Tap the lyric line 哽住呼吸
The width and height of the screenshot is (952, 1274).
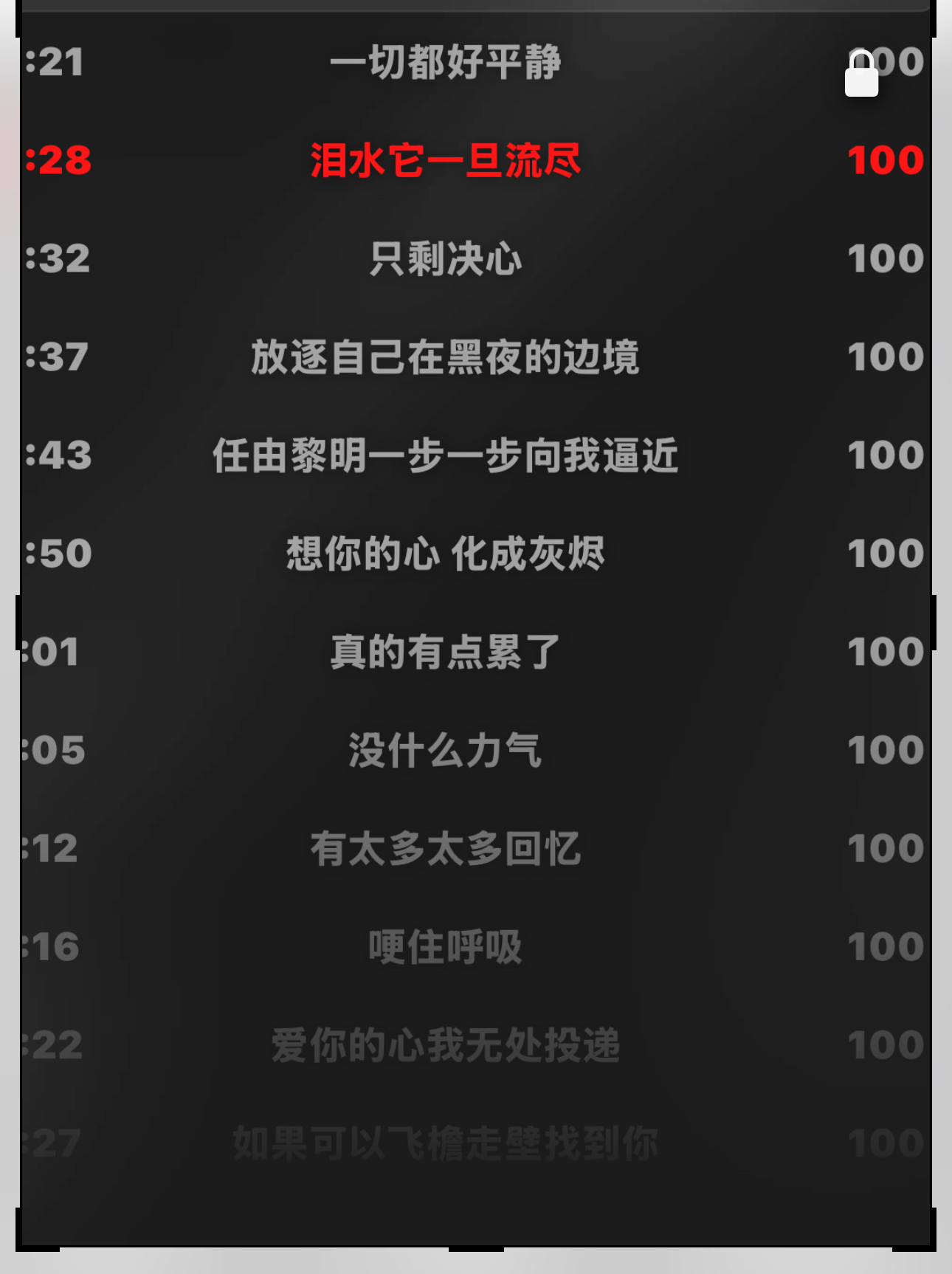click(x=445, y=946)
